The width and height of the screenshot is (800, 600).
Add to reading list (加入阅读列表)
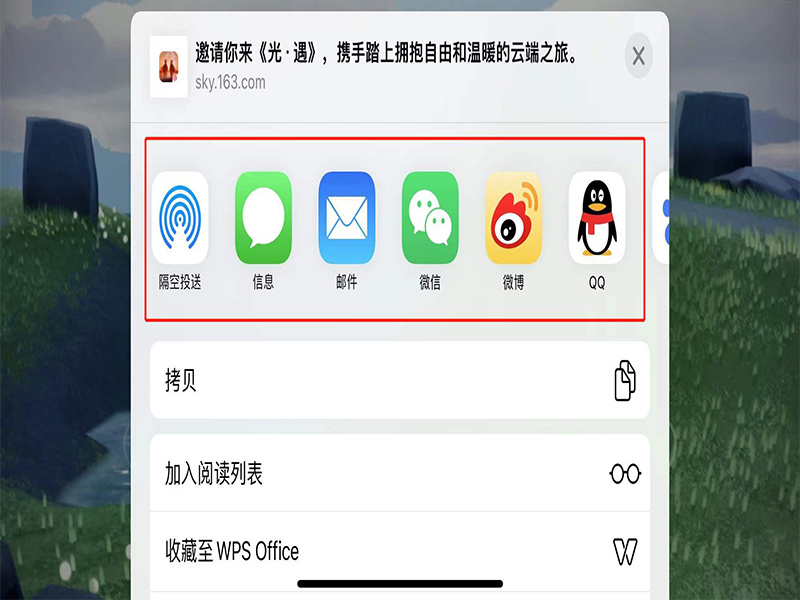[x=400, y=473]
